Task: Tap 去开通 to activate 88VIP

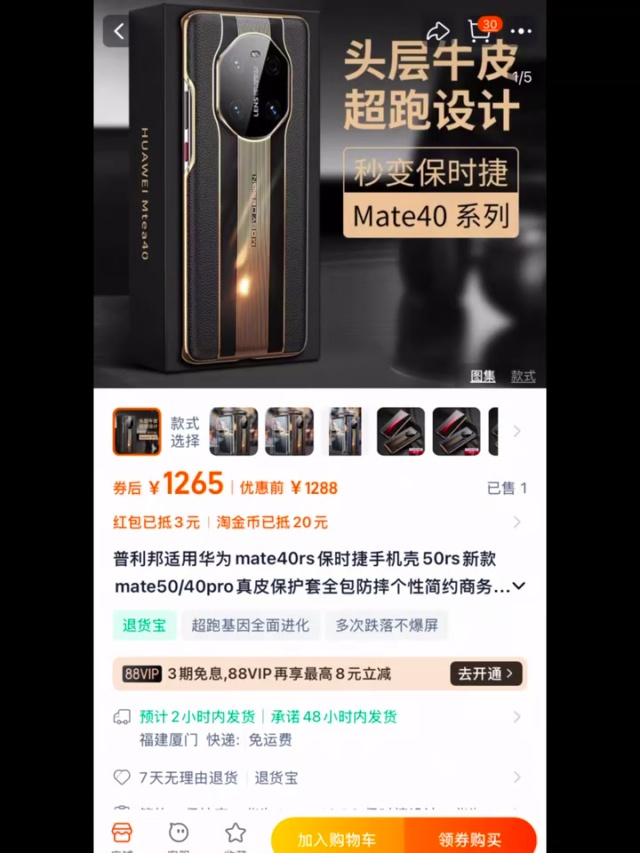Action: pos(487,674)
